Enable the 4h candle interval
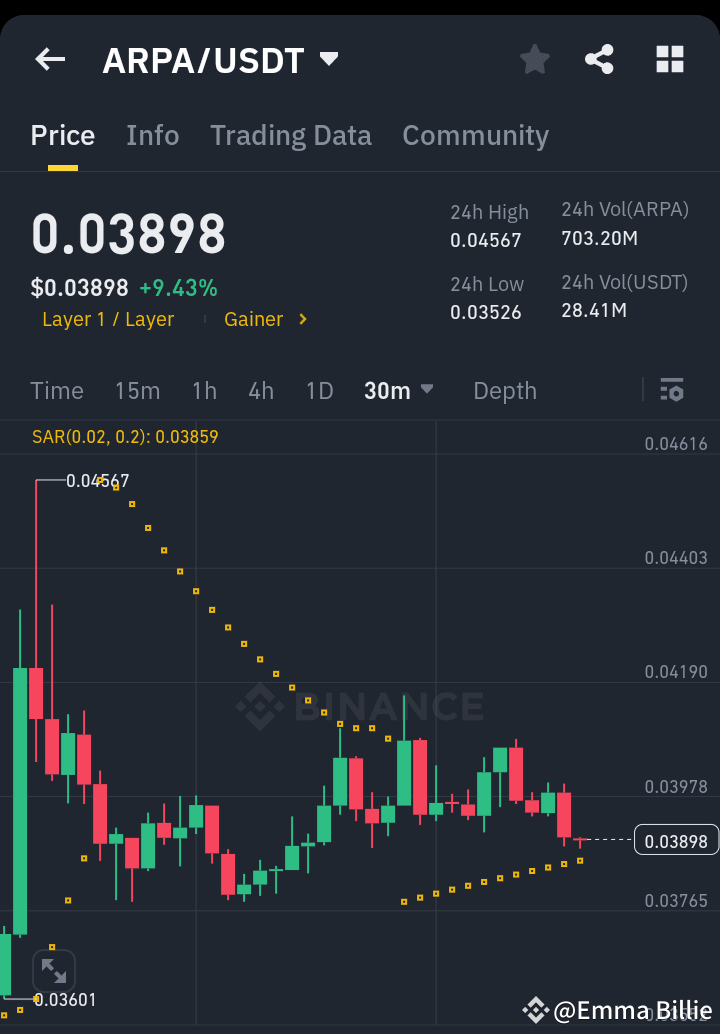 click(x=261, y=391)
